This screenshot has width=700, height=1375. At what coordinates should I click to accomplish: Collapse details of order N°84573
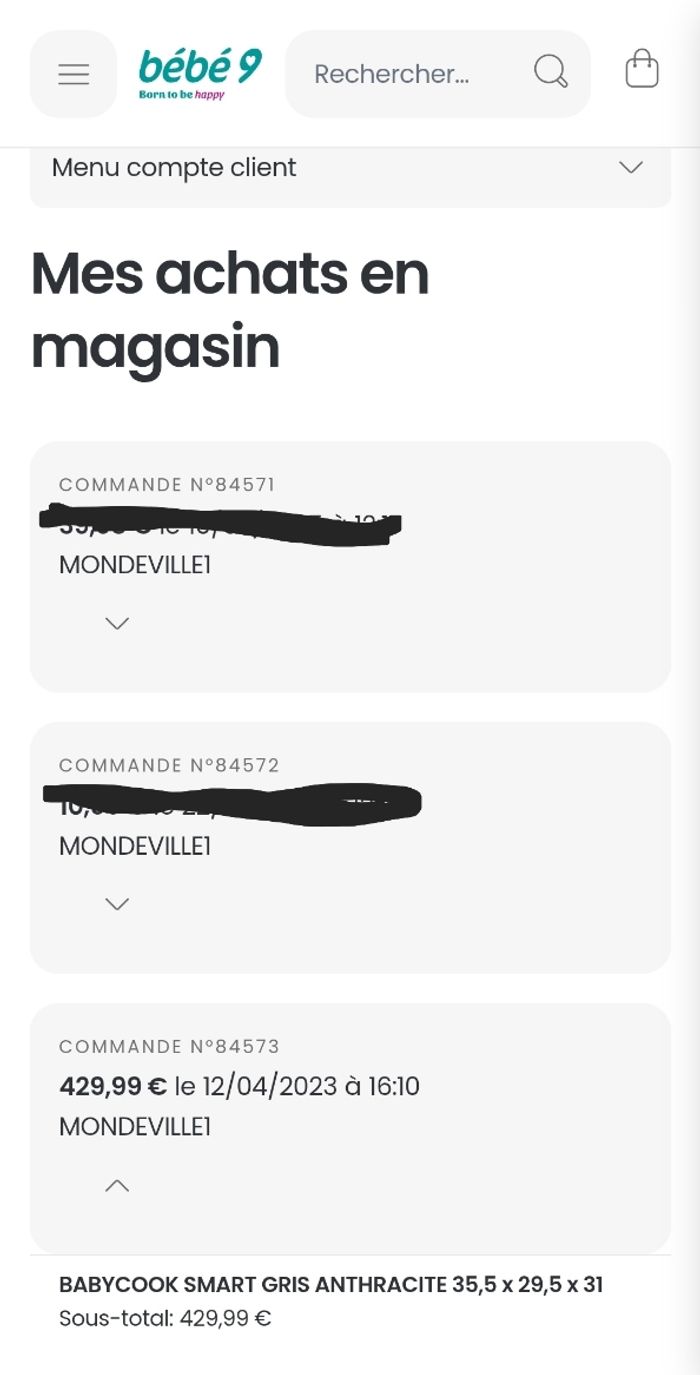[117, 1185]
